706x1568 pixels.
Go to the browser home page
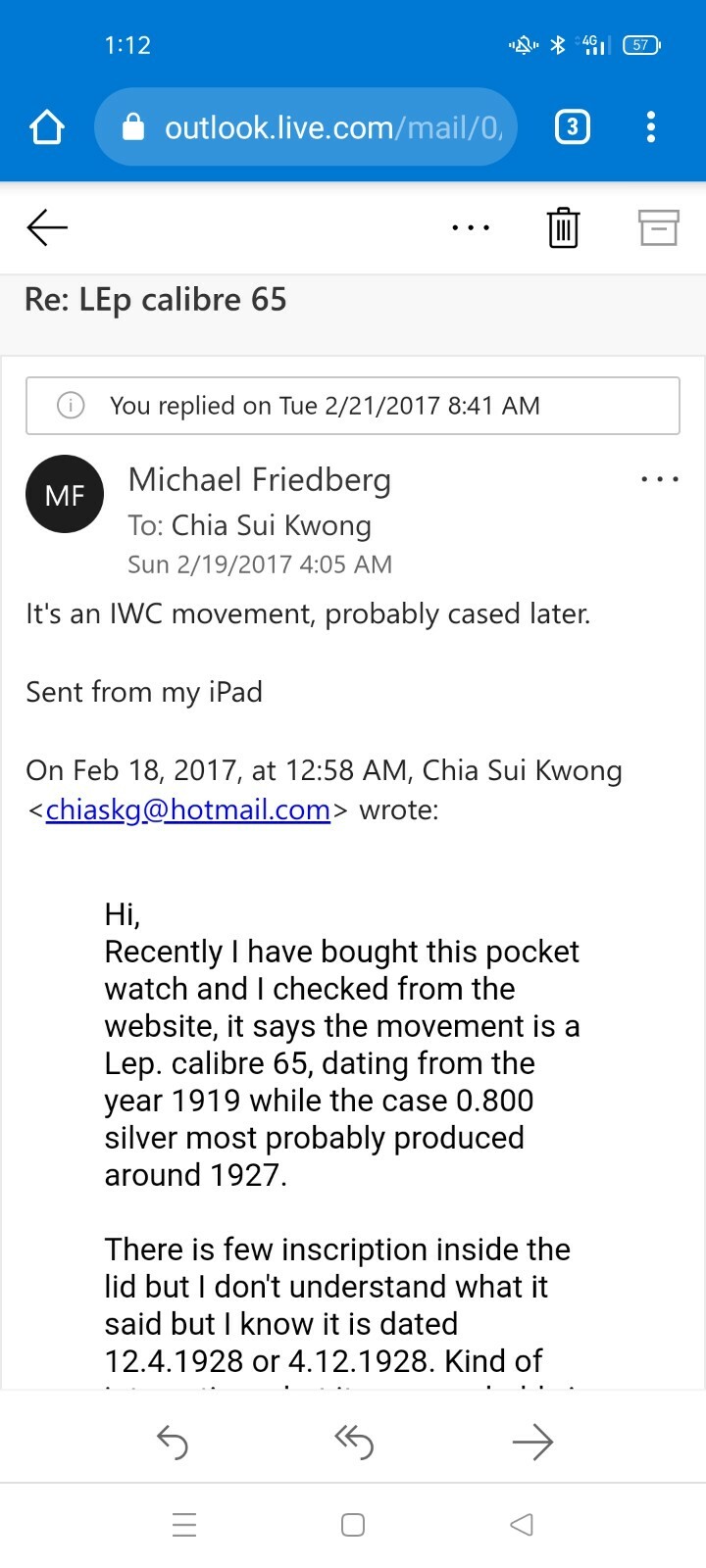point(46,127)
